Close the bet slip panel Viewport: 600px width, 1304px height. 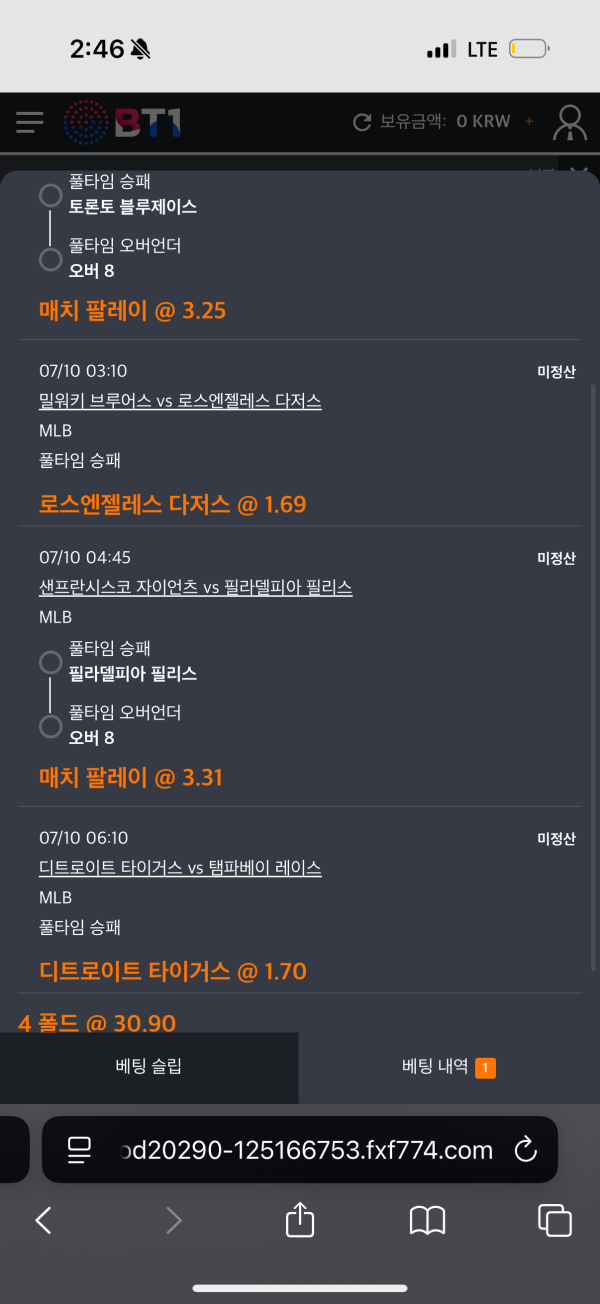(x=578, y=171)
